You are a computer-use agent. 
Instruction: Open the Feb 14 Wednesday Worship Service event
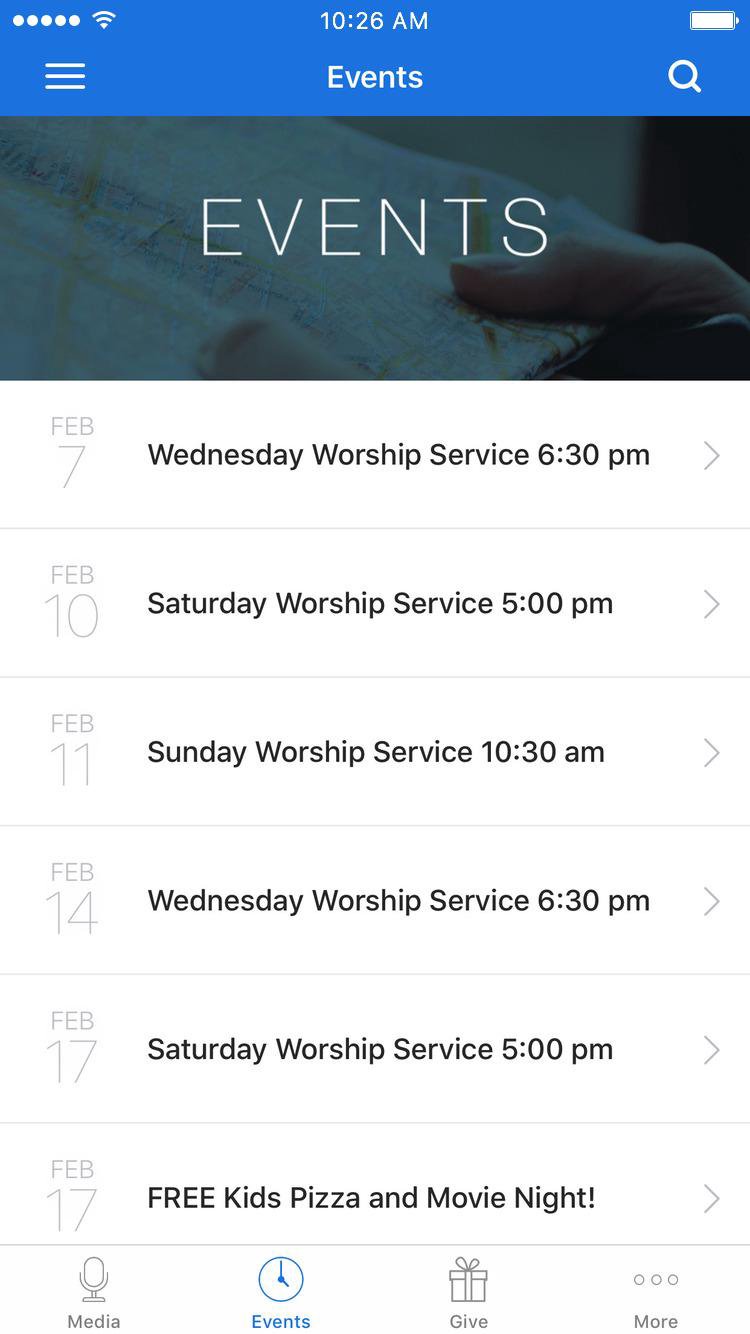pyautogui.click(x=375, y=900)
